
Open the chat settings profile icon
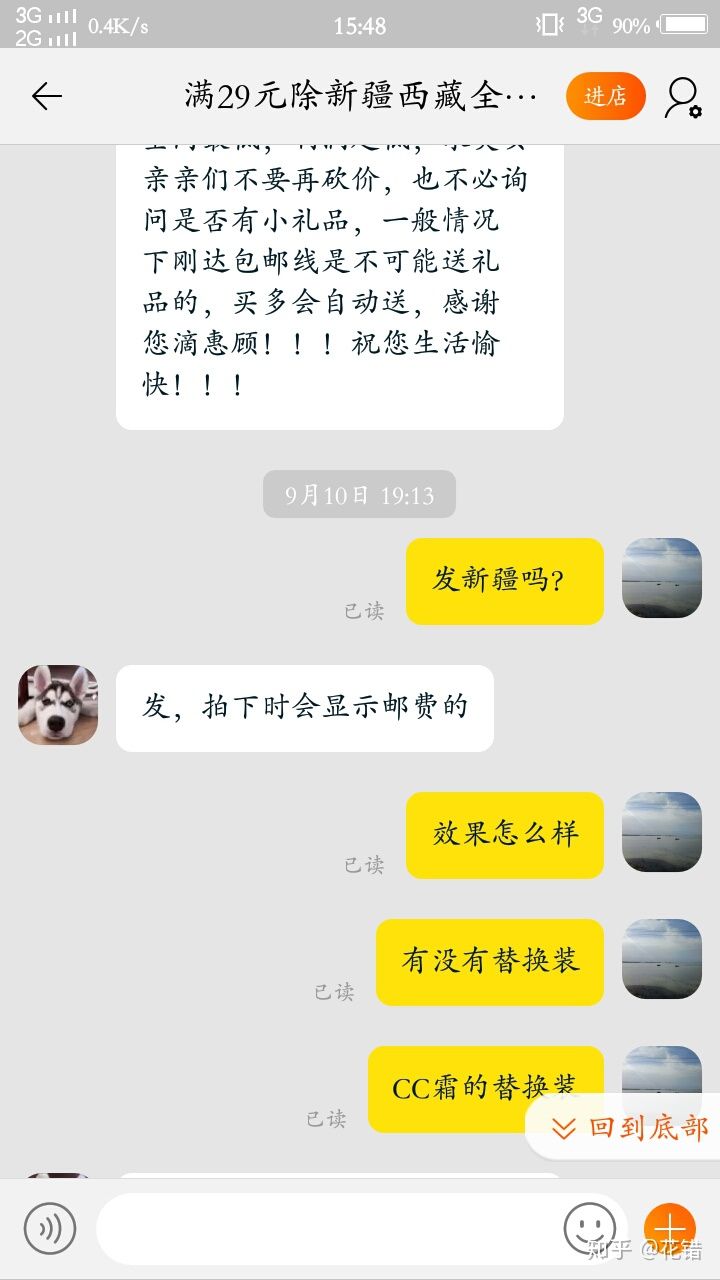pos(683,96)
